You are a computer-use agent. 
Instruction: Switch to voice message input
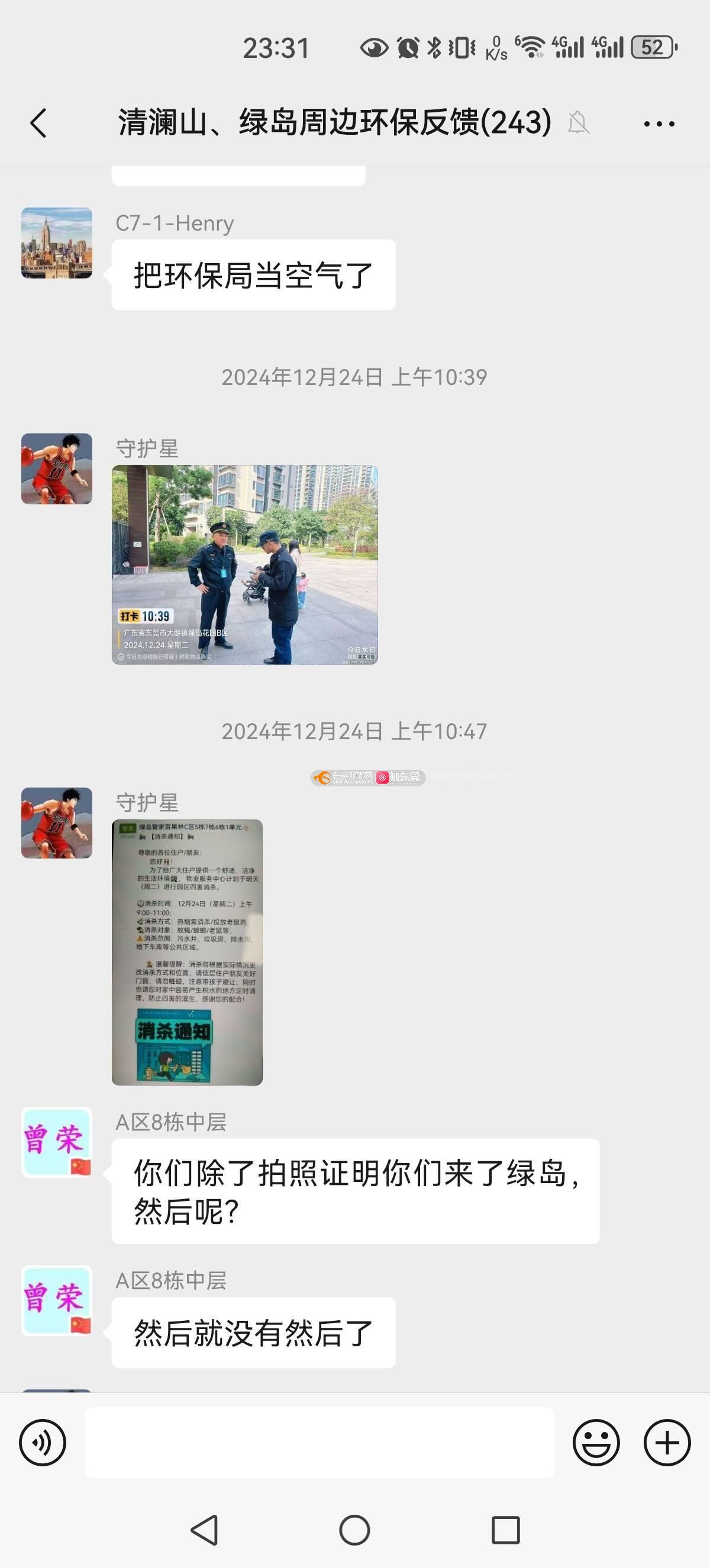click(x=43, y=1442)
